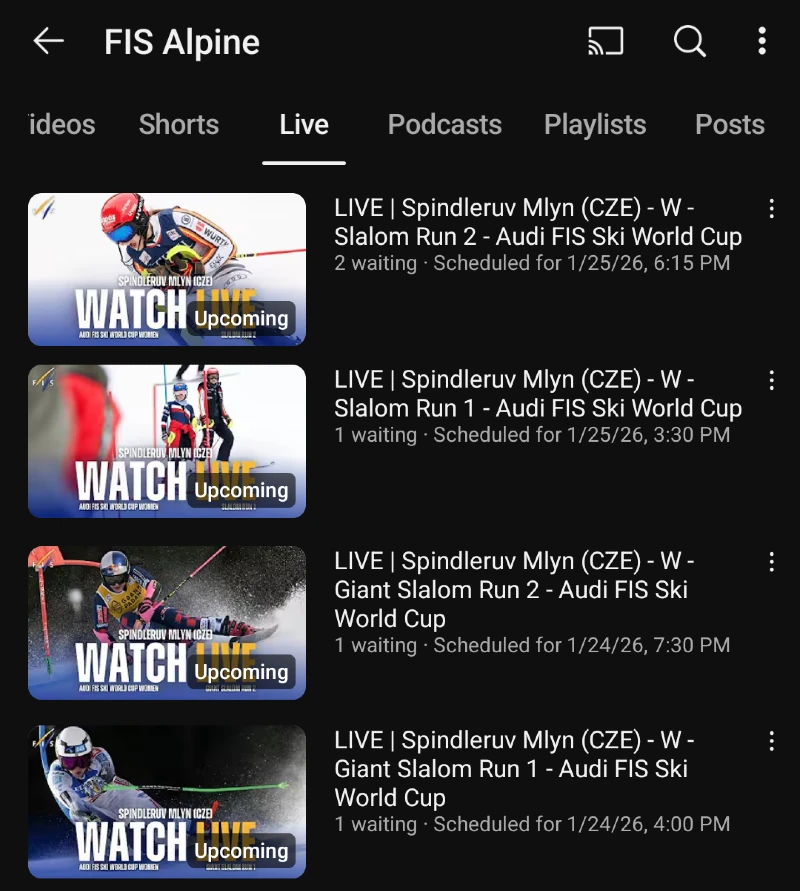The width and height of the screenshot is (800, 891).
Task: Open the Slalom Run 2 upcoming stream
Action: (x=167, y=269)
